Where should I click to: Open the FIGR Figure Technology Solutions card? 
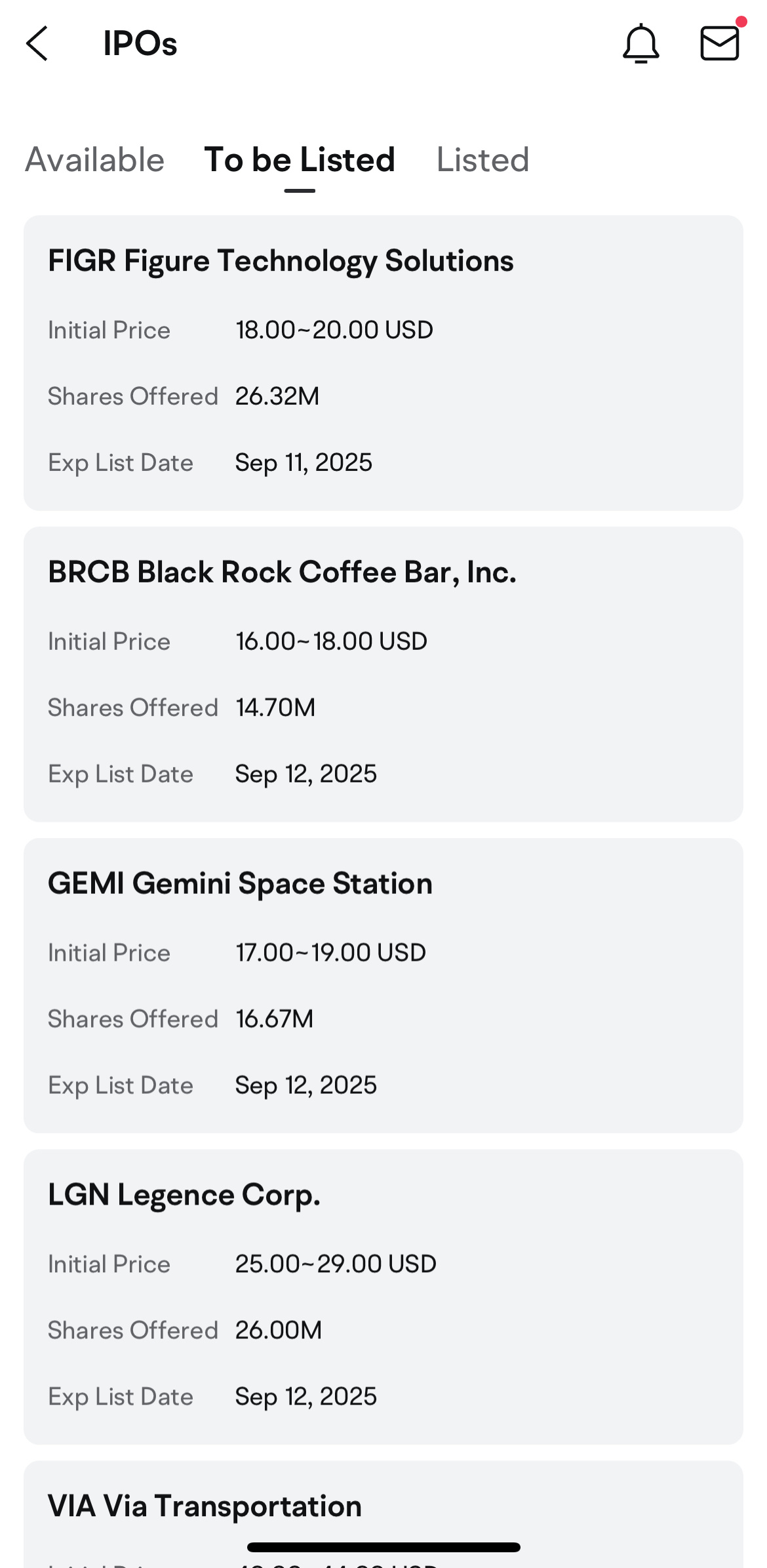383,363
